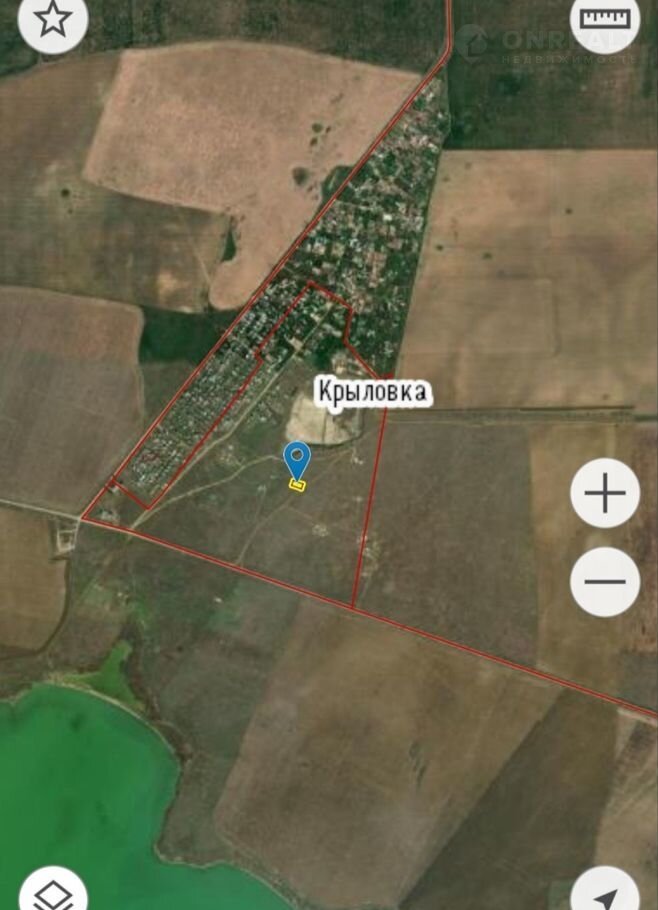Viewport: 658px width, 910px height.
Task: Tap the blue location pin marker
Action: pos(297,461)
